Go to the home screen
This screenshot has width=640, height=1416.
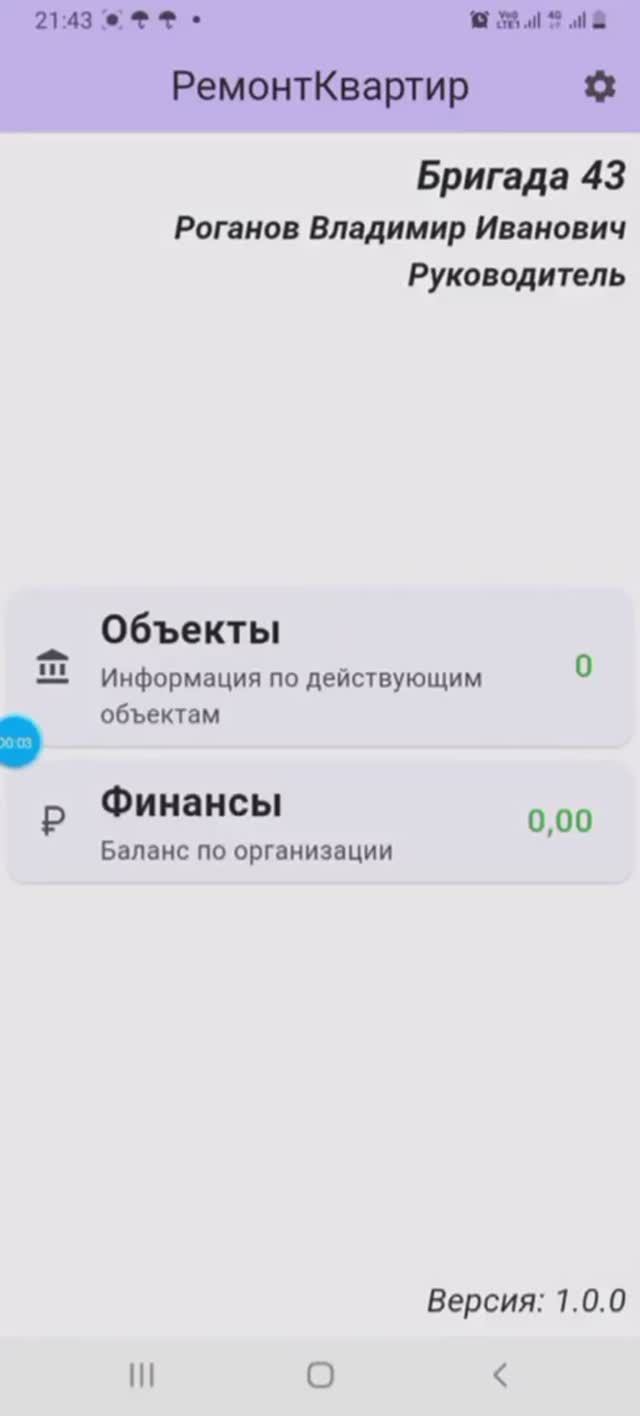coord(320,1375)
